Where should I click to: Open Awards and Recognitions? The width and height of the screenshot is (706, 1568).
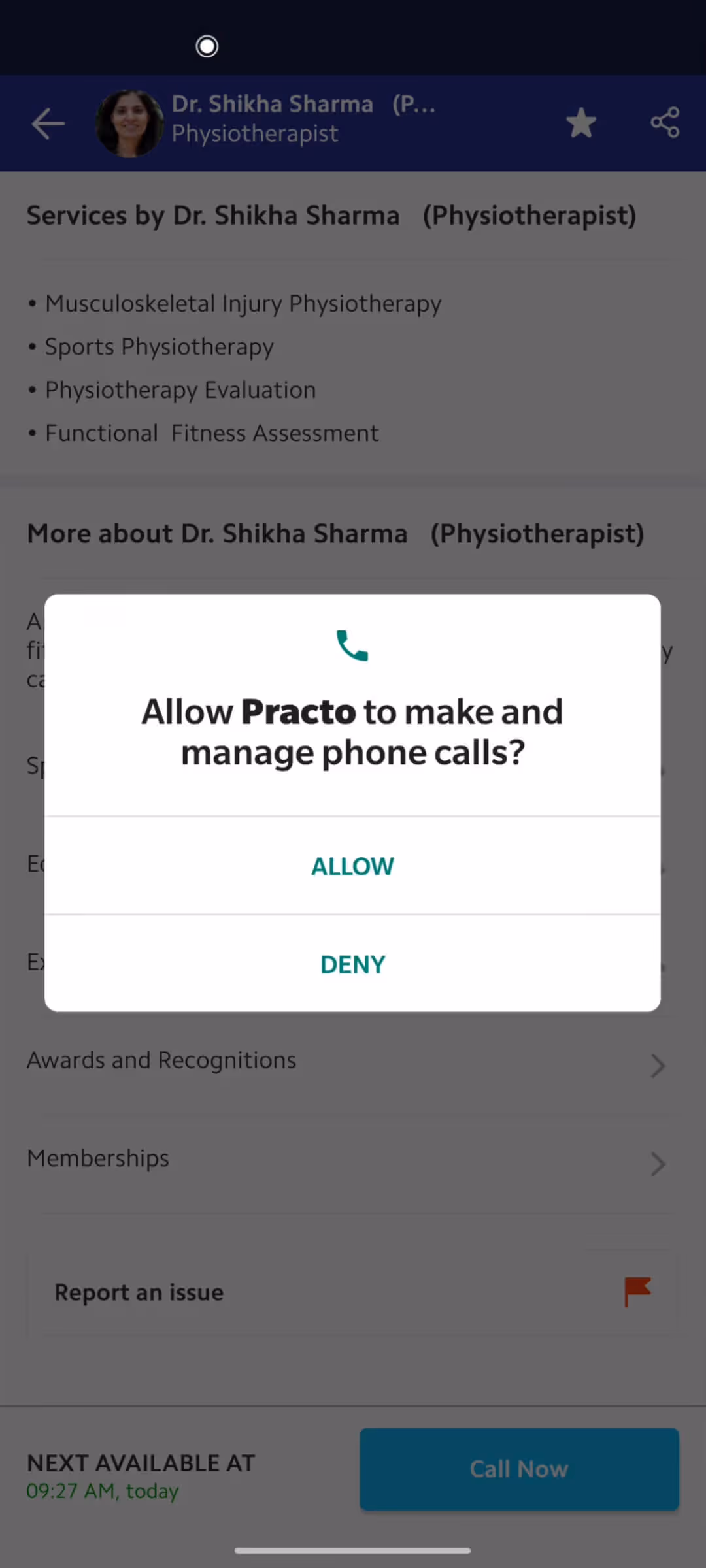tap(346, 1061)
